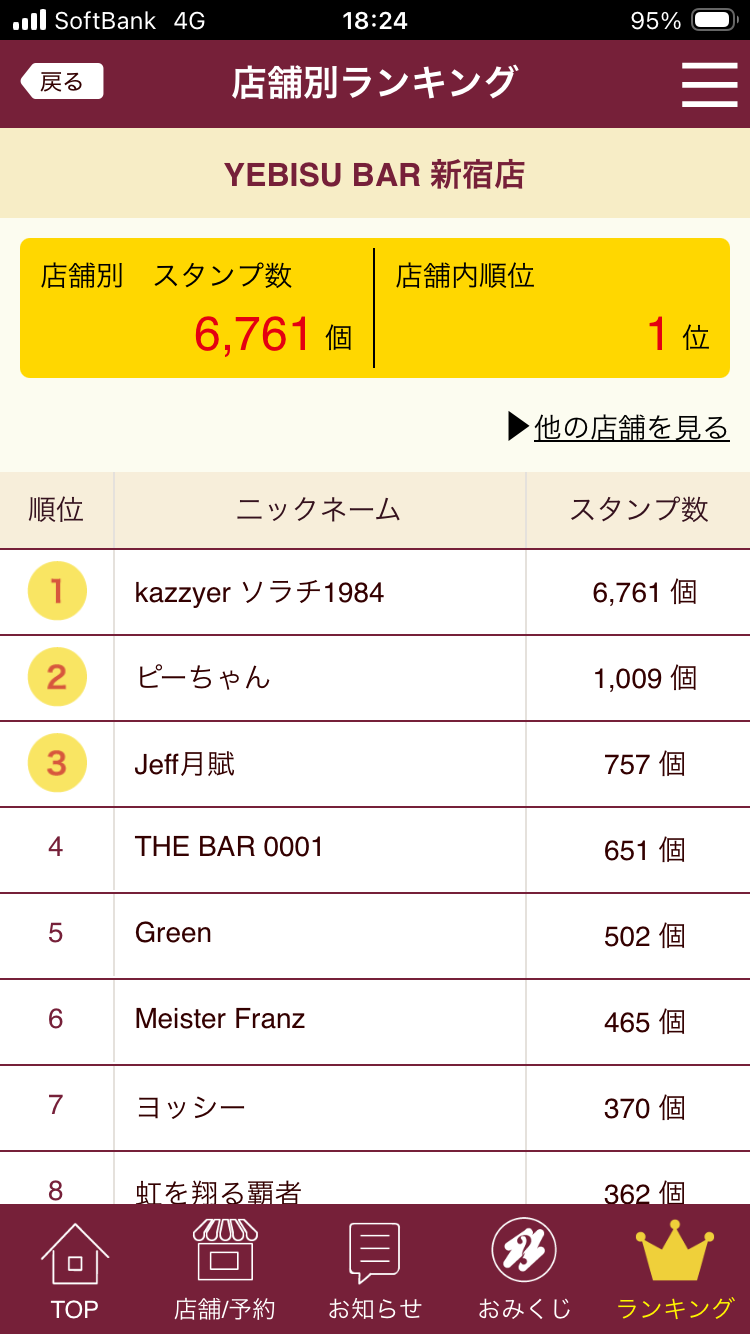The image size is (750, 1334).
Task: Tap the ランキング tab
Action: (x=675, y=1269)
